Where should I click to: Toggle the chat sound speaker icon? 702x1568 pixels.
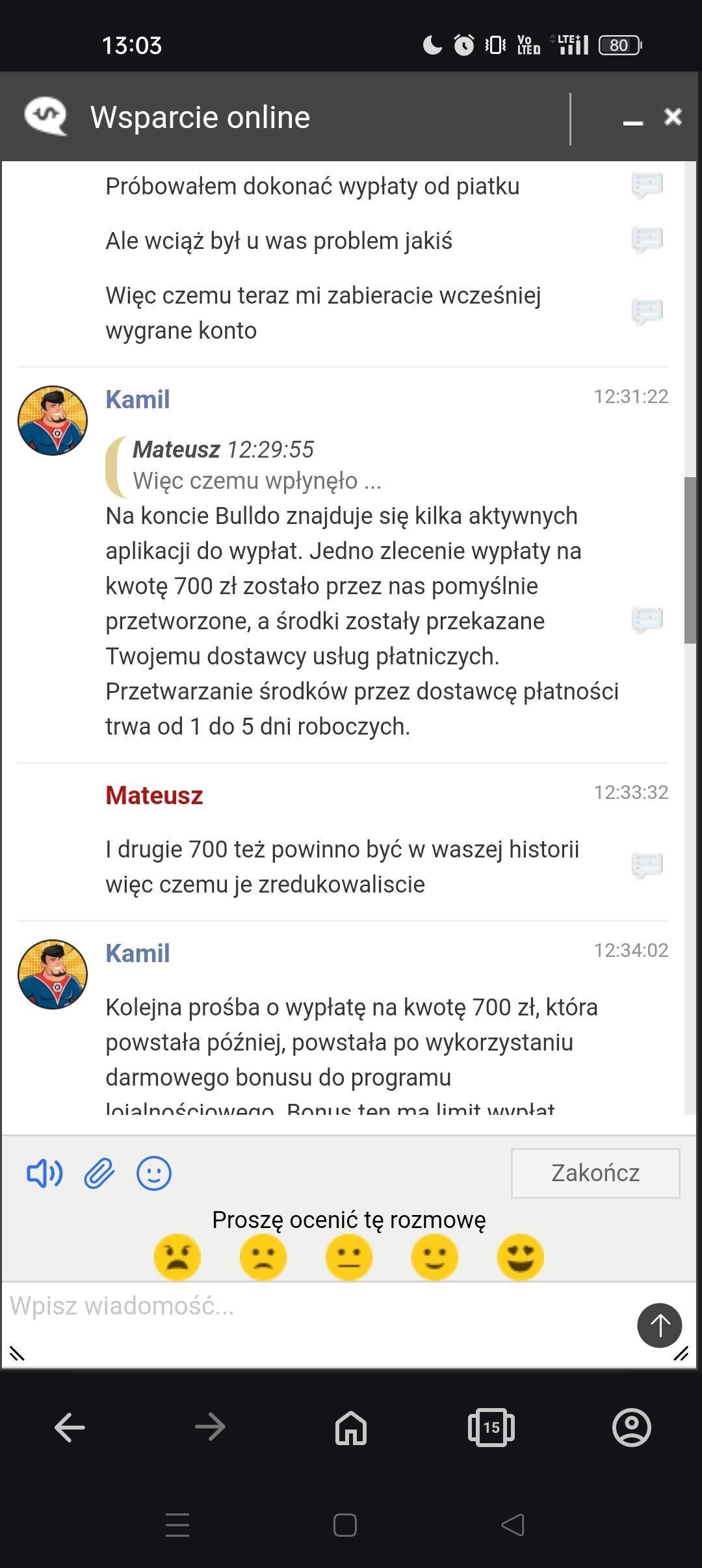44,1173
